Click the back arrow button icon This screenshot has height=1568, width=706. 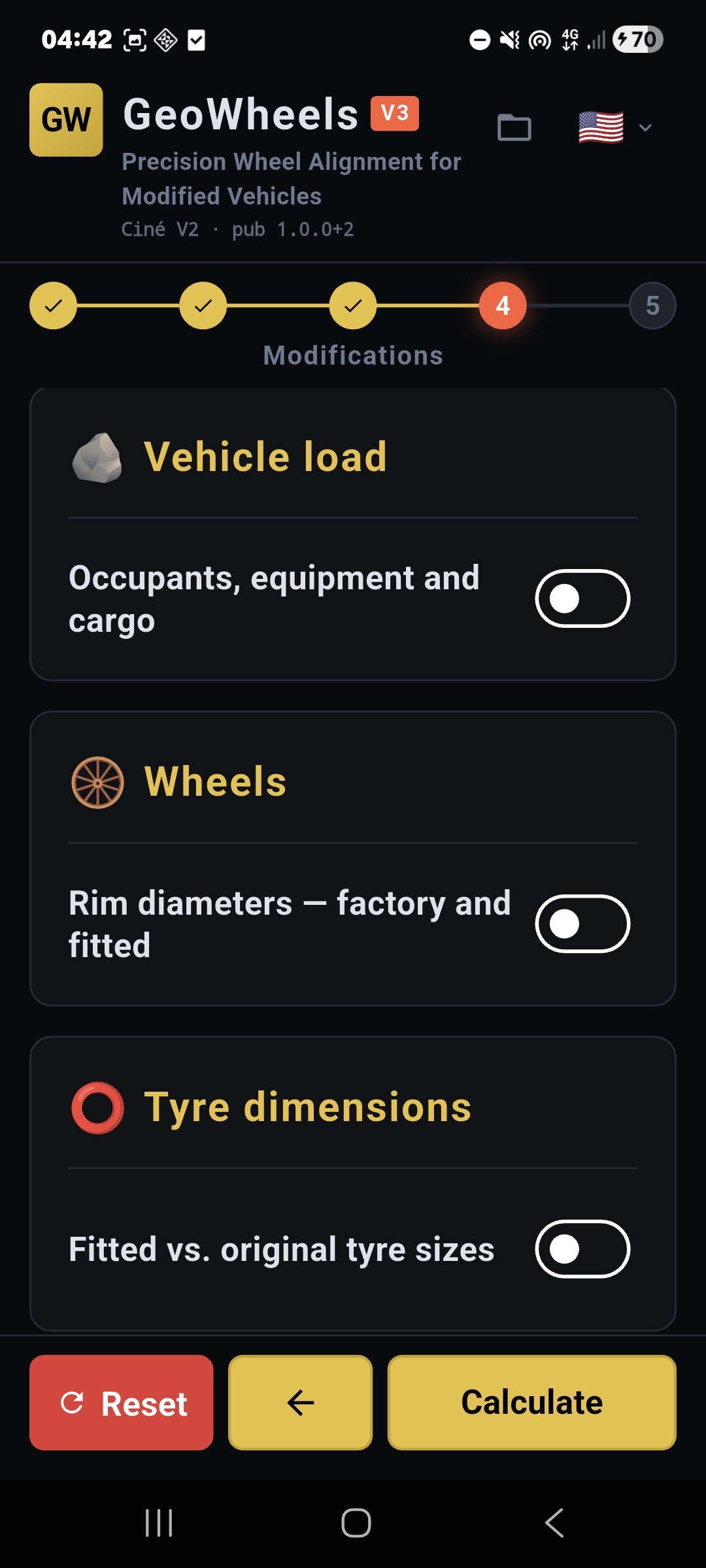pos(299,1403)
